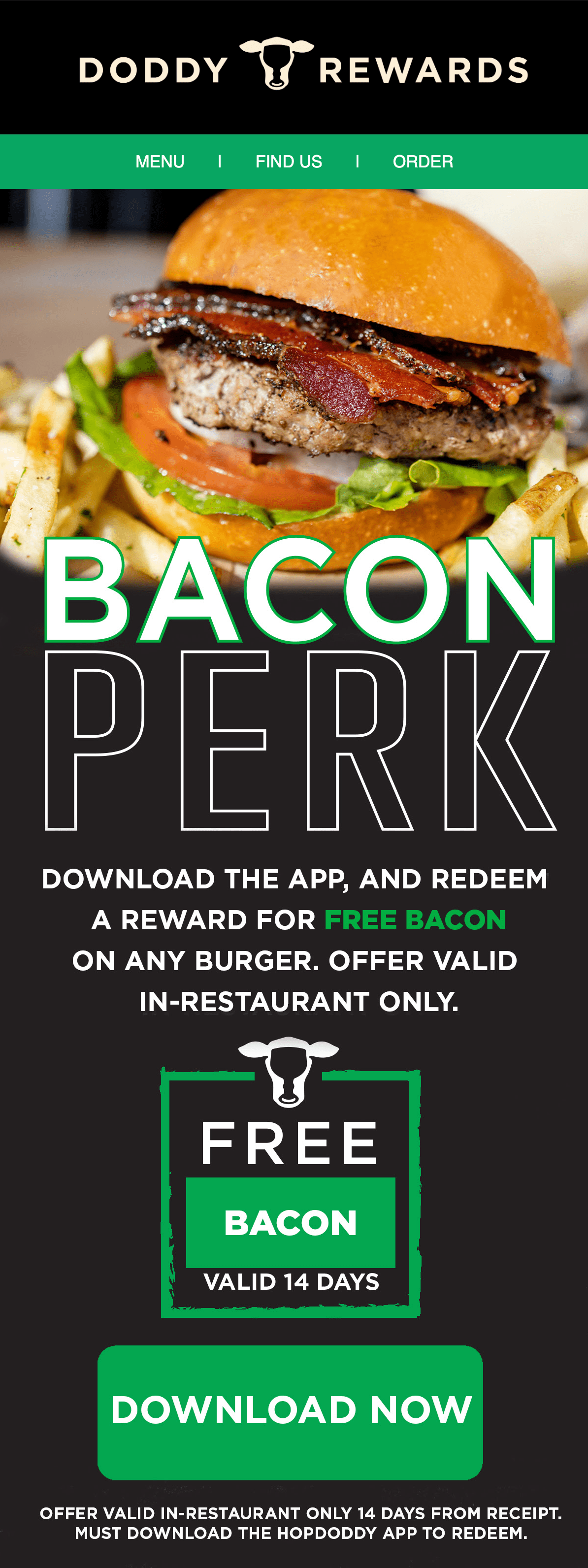Open the ORDER link
The height and width of the screenshot is (1568, 588).
423,162
